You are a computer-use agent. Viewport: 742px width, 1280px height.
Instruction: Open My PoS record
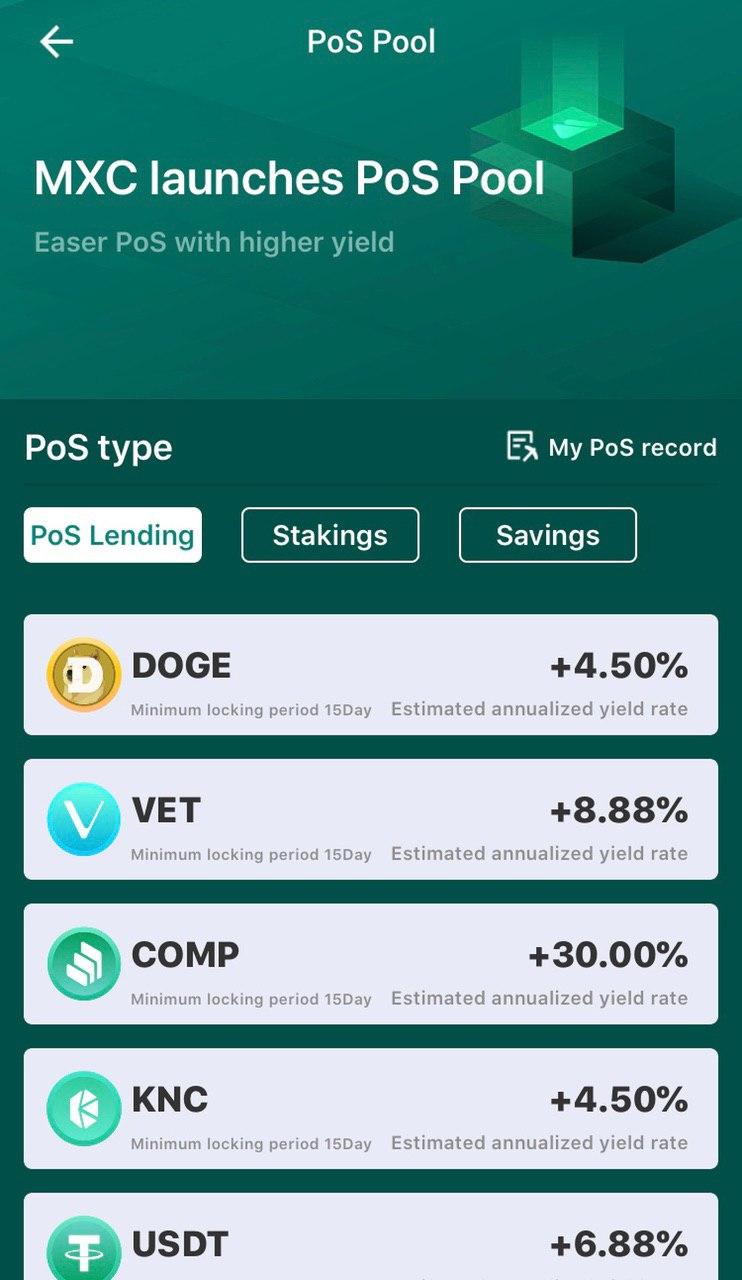tap(611, 447)
